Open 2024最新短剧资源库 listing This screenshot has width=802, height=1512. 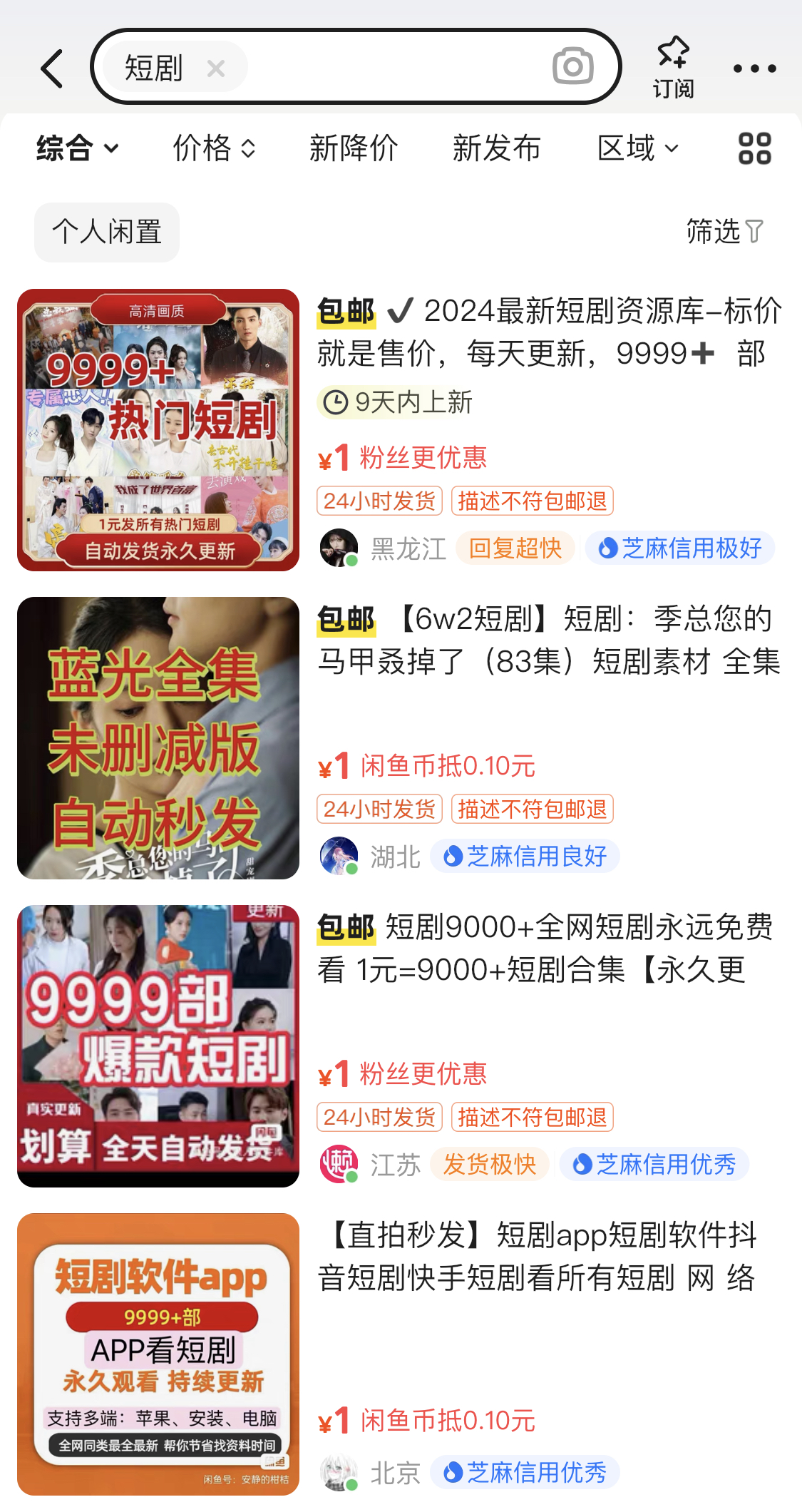point(549,332)
